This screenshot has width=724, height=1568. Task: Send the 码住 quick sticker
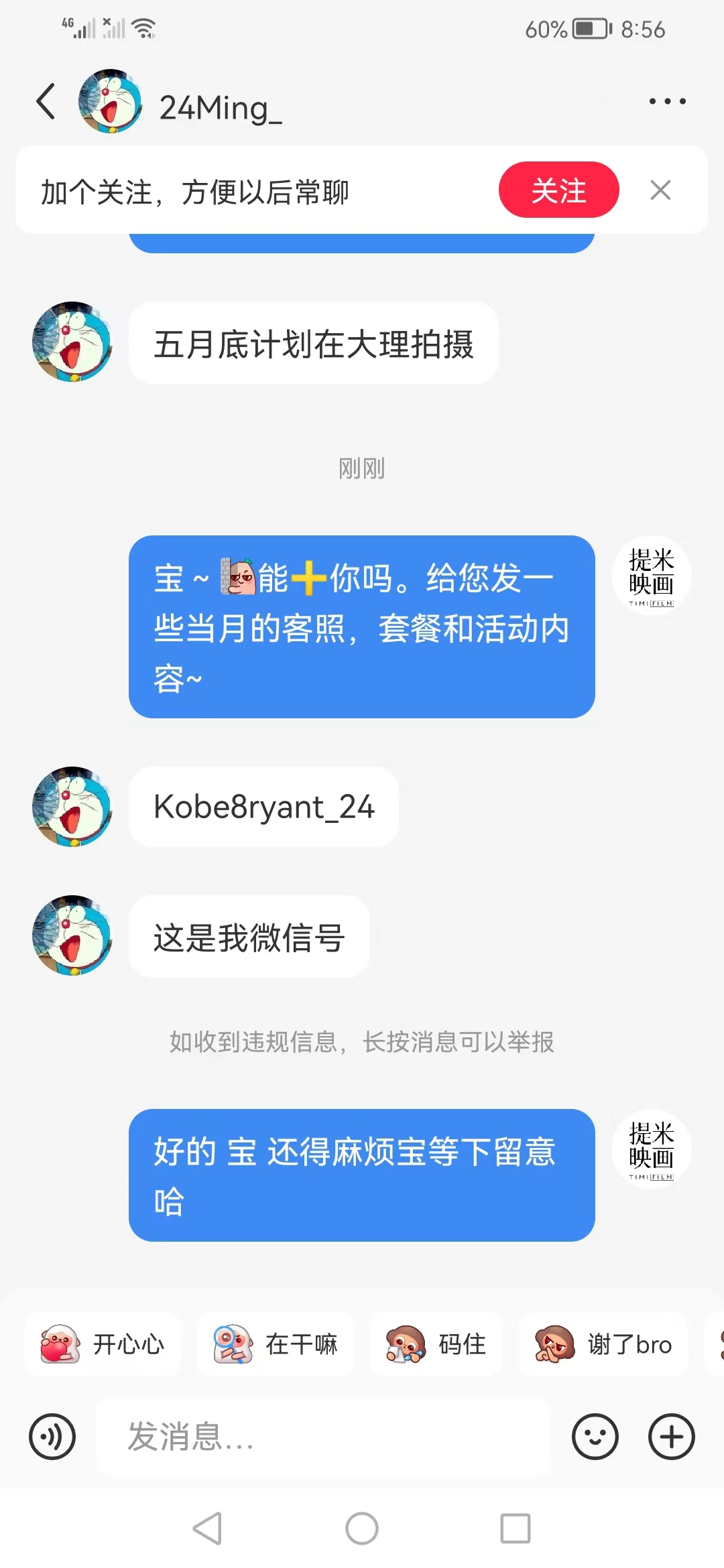tap(436, 1344)
